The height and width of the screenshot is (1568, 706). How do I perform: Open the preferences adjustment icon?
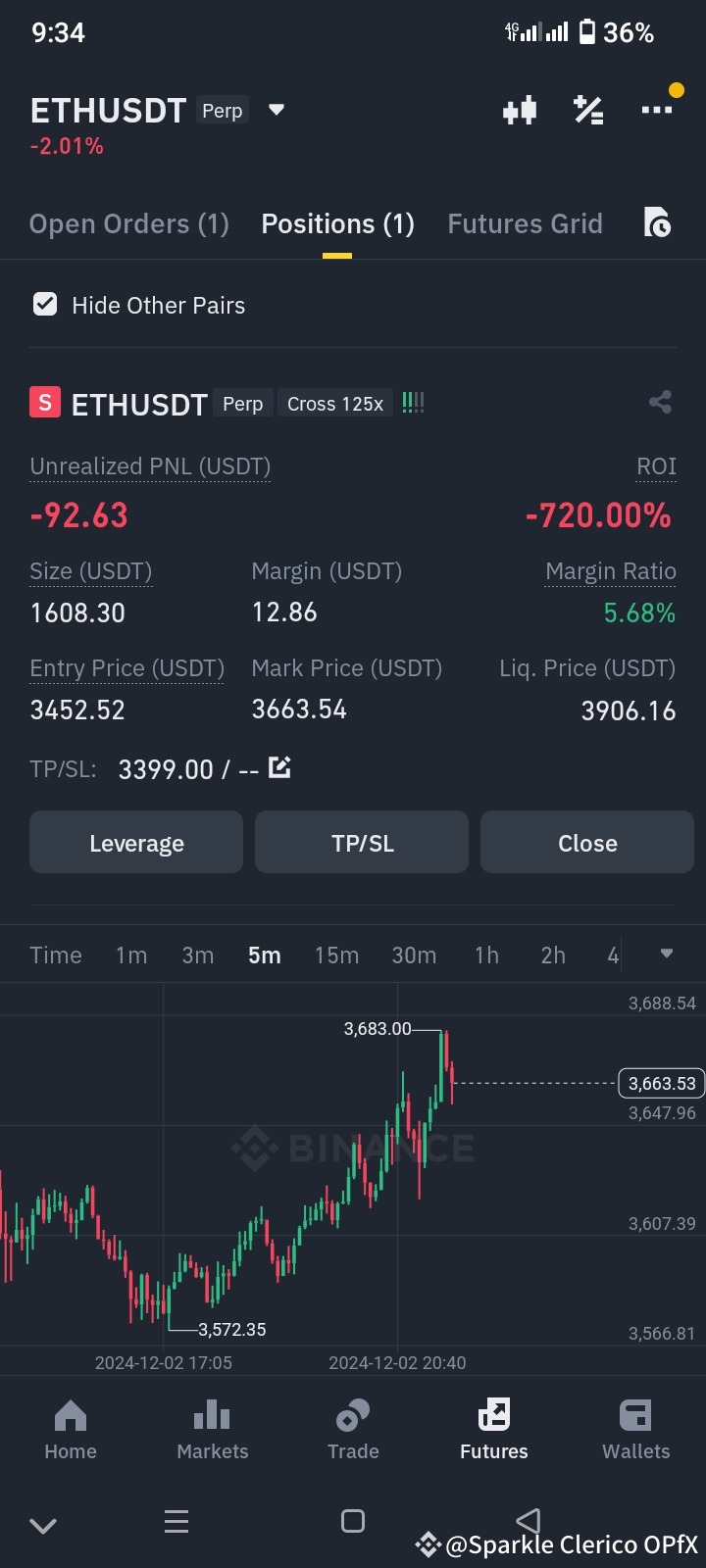pyautogui.click(x=588, y=110)
